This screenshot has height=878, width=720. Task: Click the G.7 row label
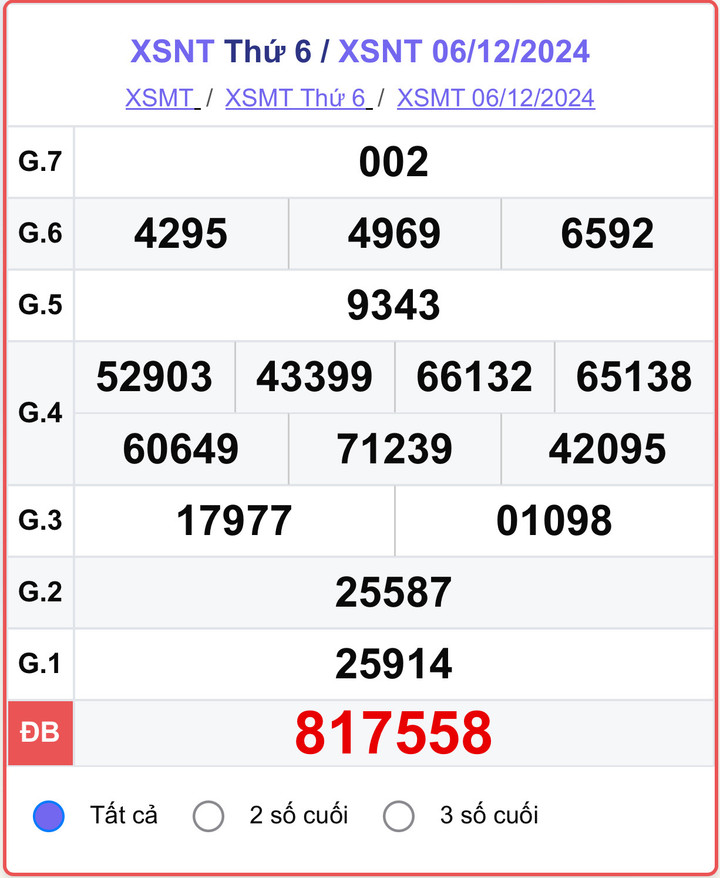(40, 161)
